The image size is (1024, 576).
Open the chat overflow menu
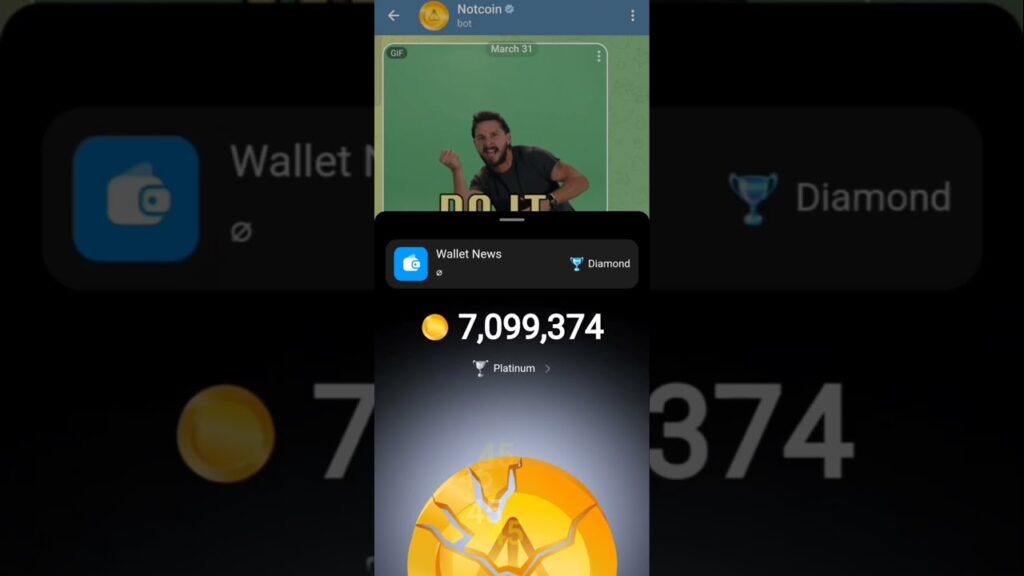click(632, 15)
